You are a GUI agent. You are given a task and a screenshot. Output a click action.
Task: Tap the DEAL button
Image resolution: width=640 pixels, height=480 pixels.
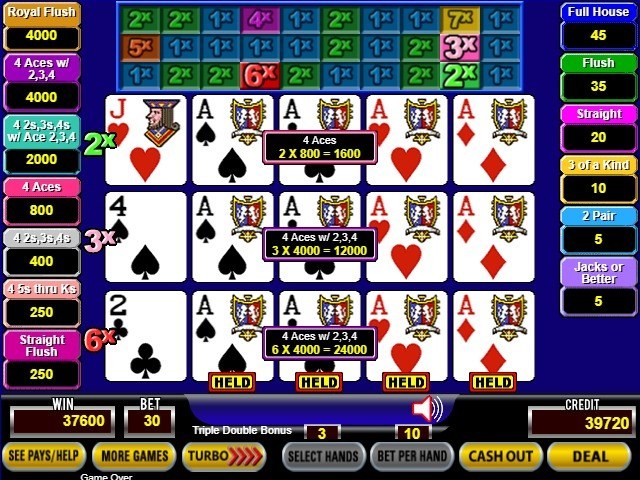click(591, 456)
